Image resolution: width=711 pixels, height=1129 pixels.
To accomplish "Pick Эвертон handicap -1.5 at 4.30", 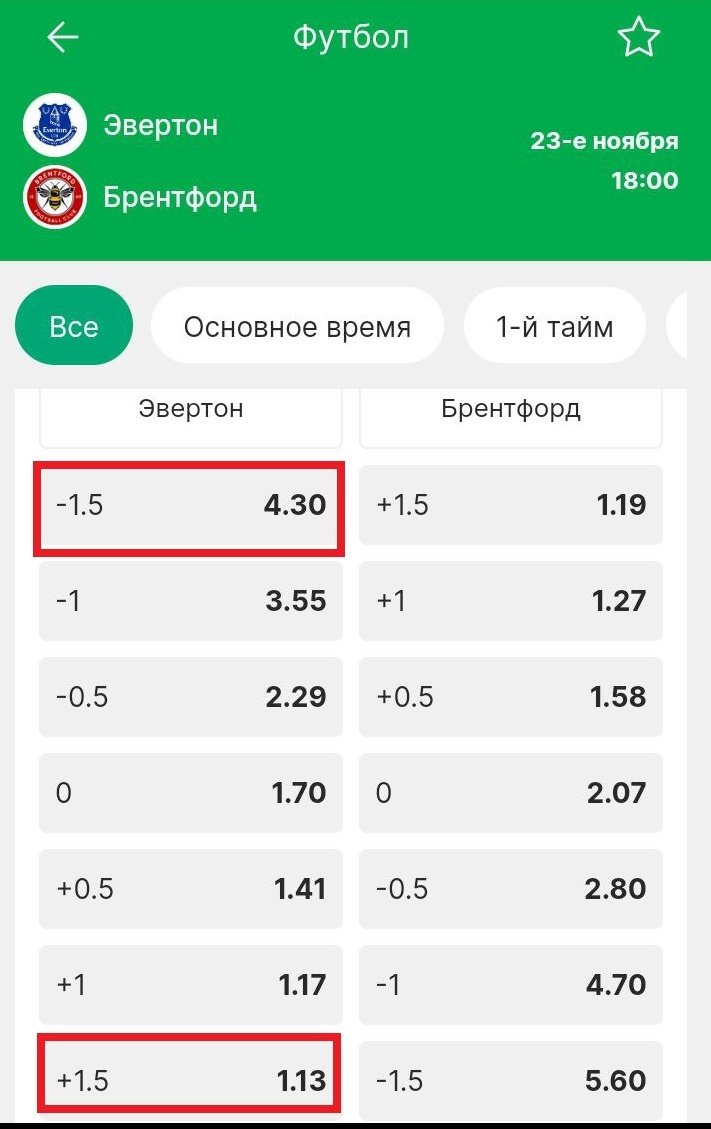I will (x=190, y=505).
